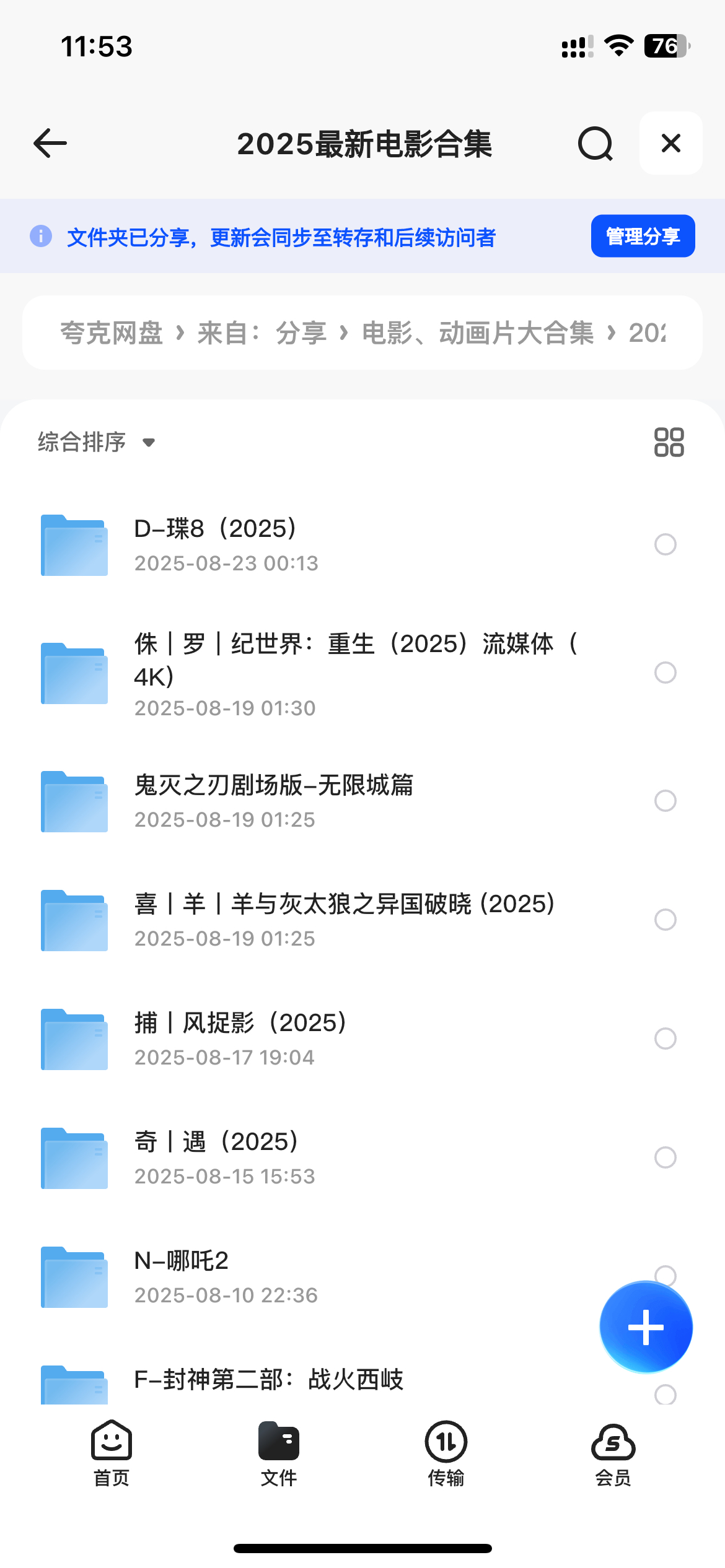The width and height of the screenshot is (725, 1568).
Task: Open search in this folder
Action: [595, 144]
